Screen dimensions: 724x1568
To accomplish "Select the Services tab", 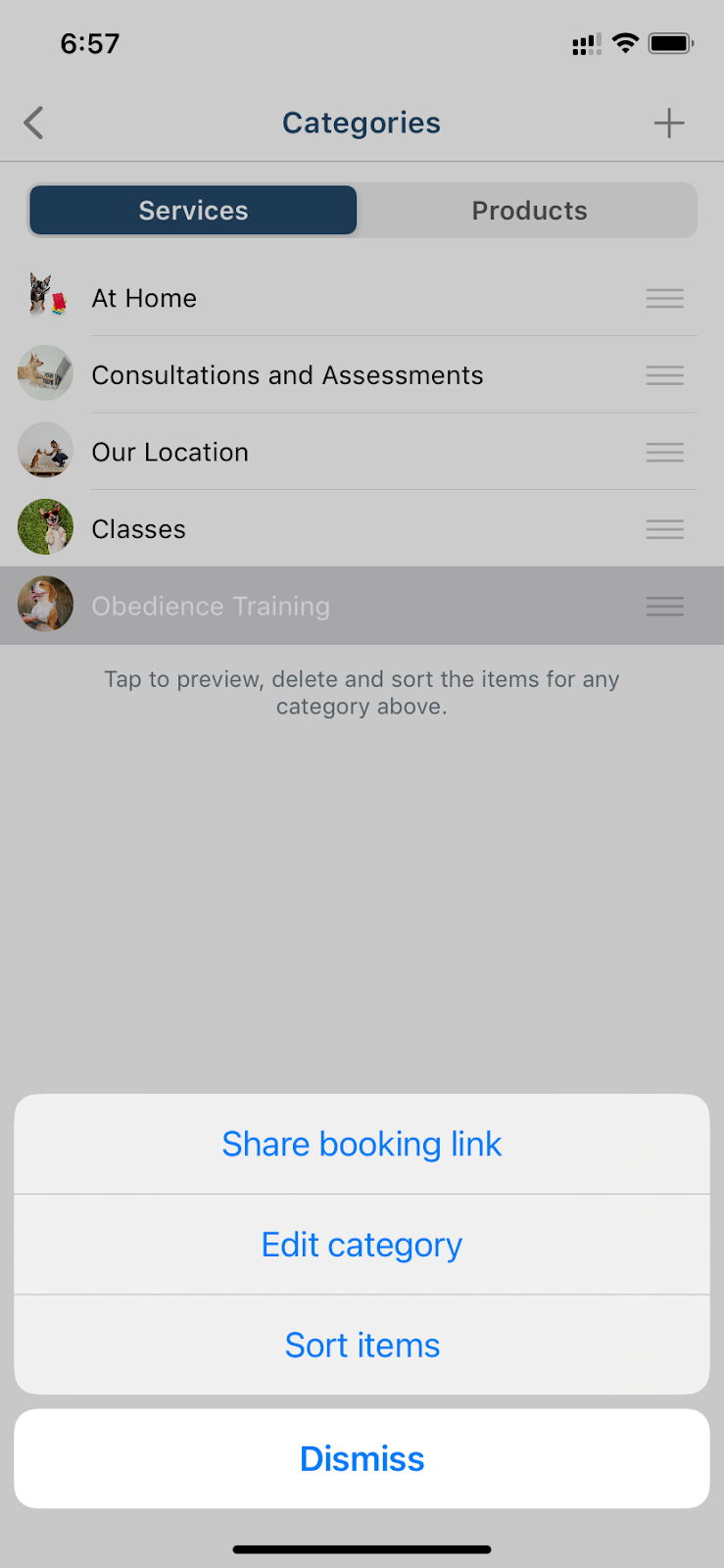I will (193, 211).
